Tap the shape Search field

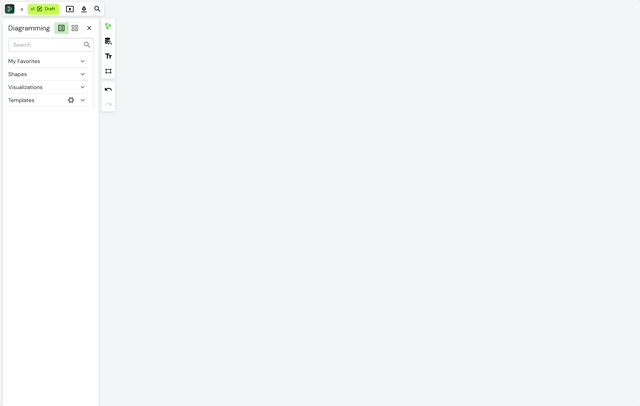47,45
